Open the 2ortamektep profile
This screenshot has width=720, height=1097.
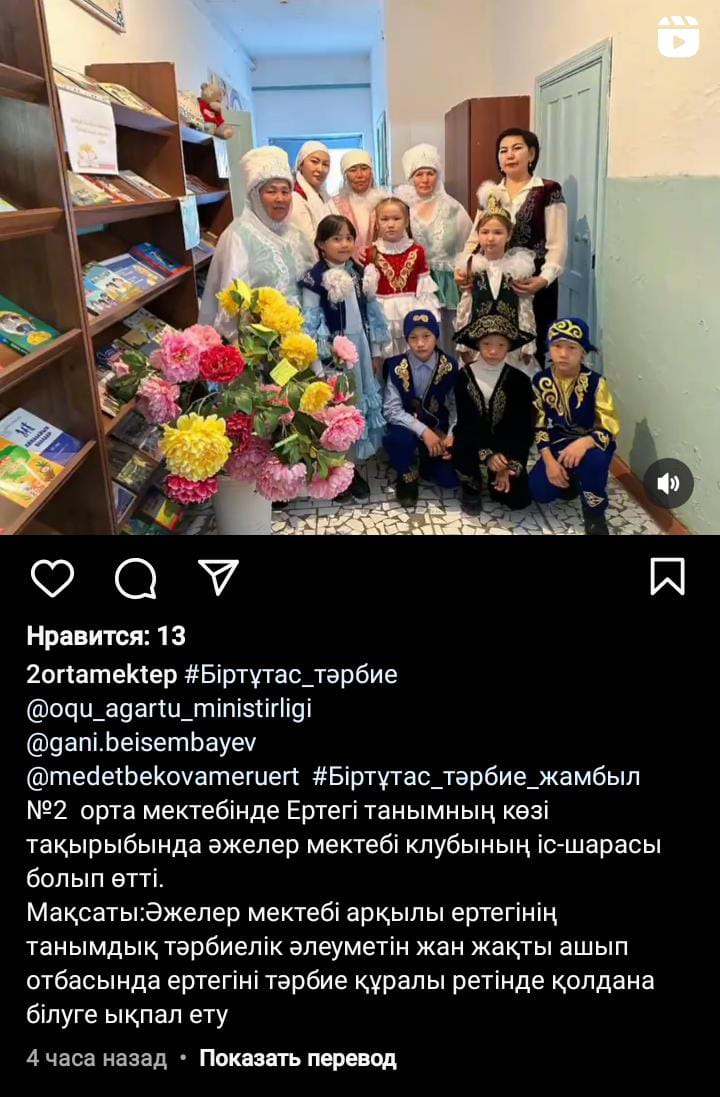pos(100,674)
